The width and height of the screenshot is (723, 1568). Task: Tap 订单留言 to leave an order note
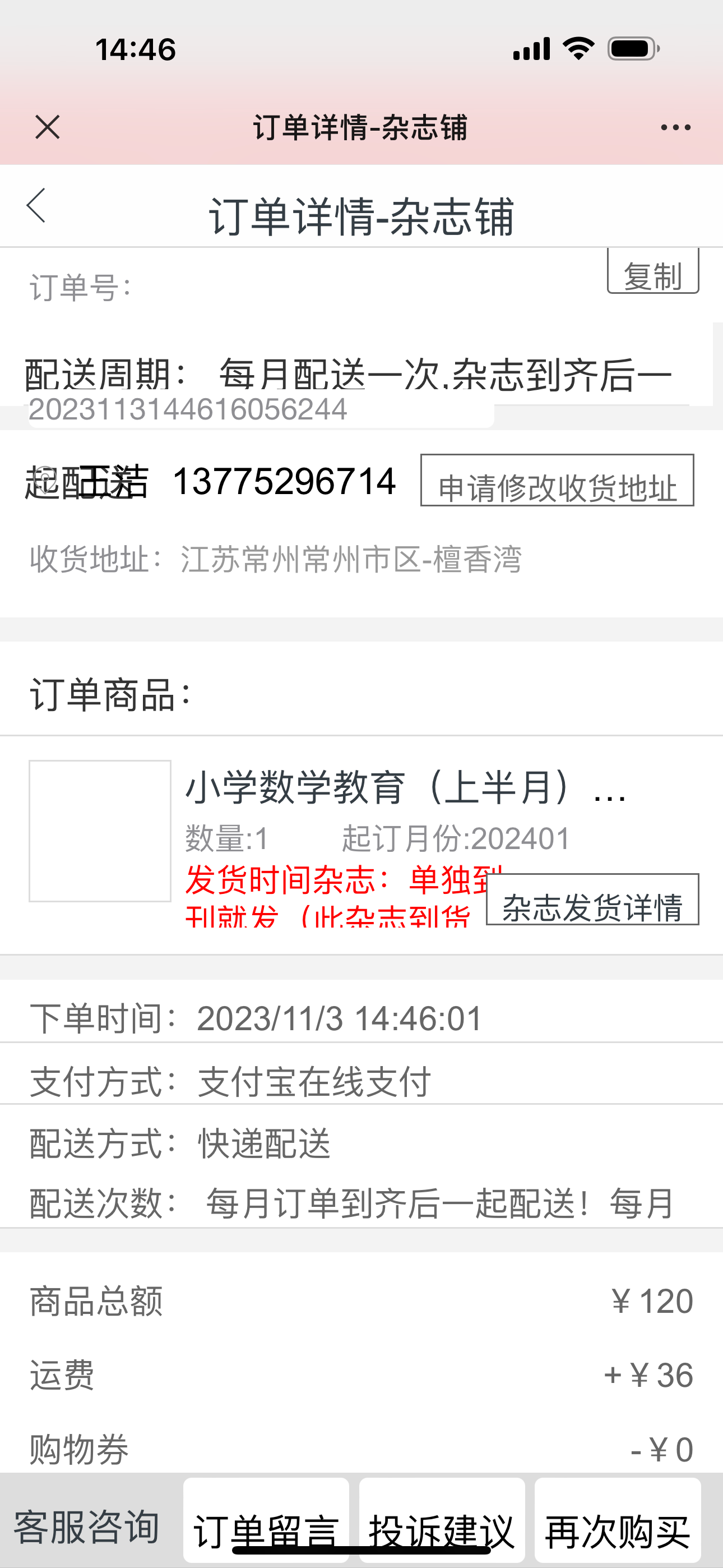point(266,1520)
